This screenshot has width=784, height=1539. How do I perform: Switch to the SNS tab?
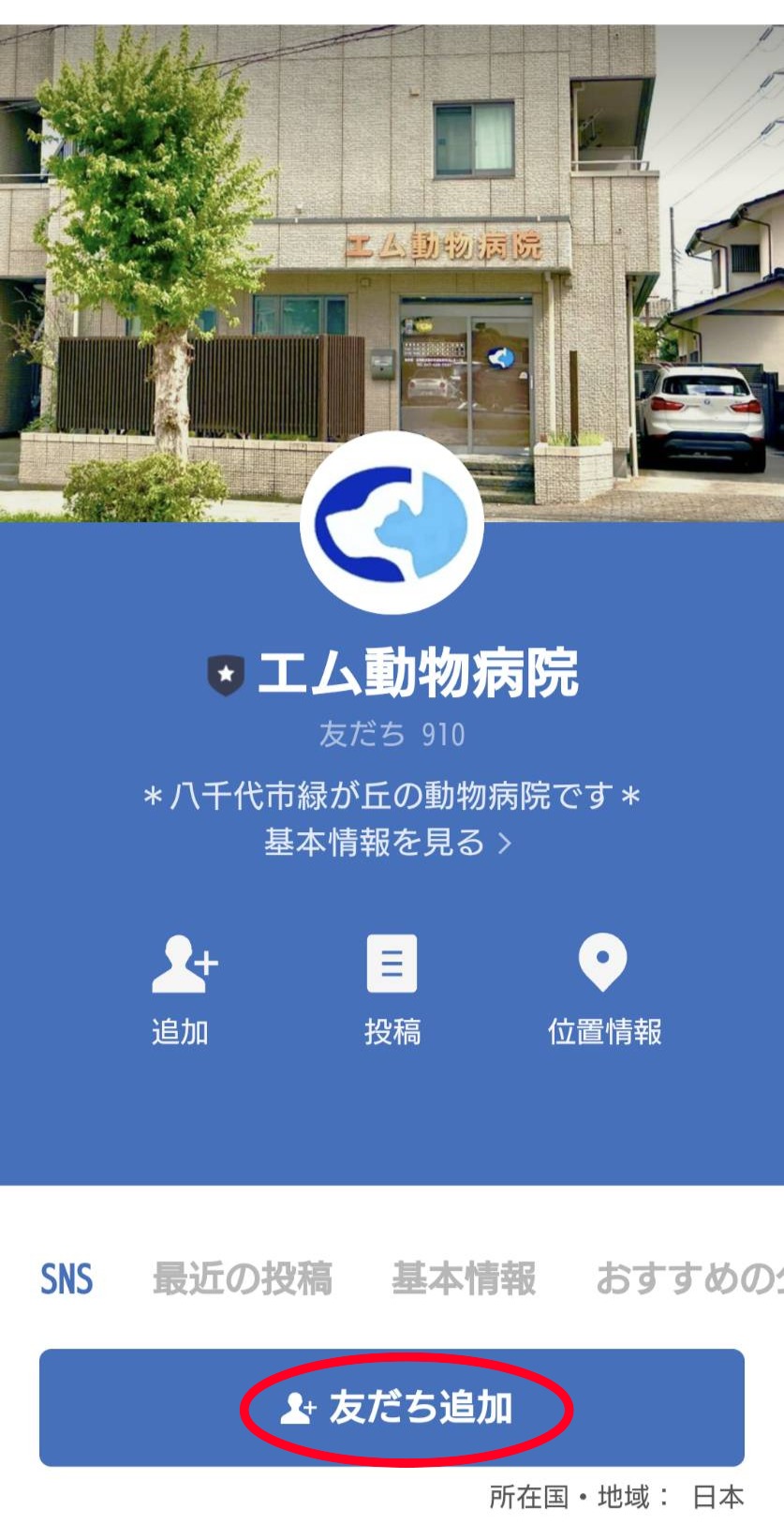[67, 1279]
